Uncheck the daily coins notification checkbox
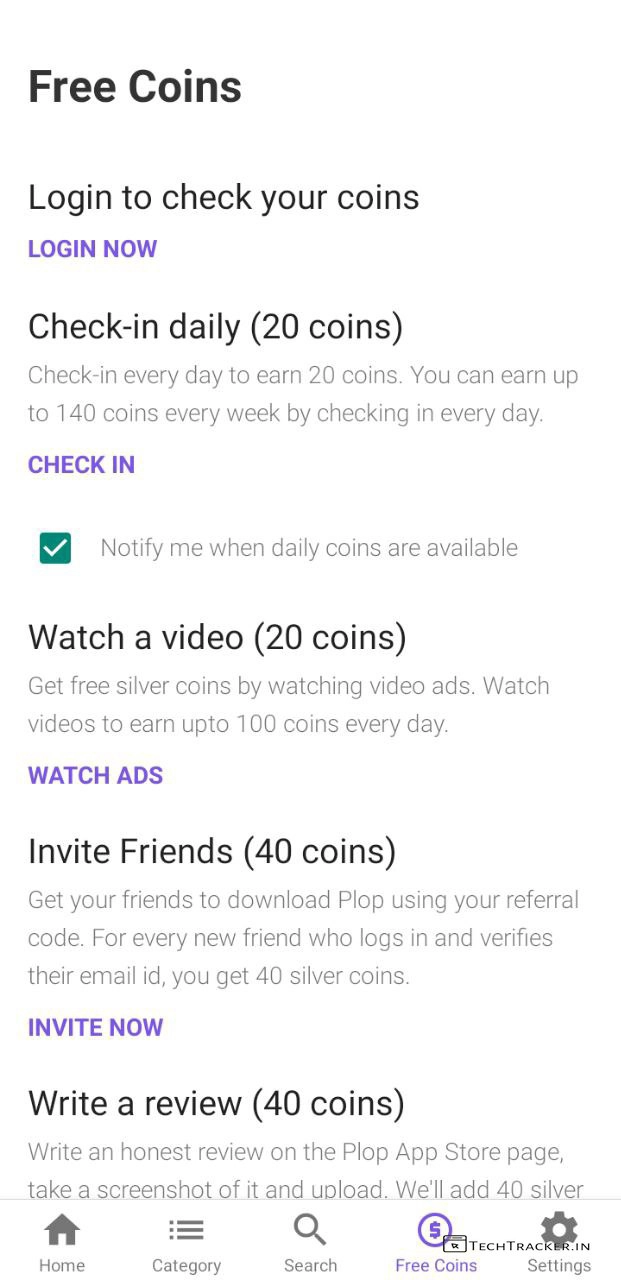 coord(55,548)
